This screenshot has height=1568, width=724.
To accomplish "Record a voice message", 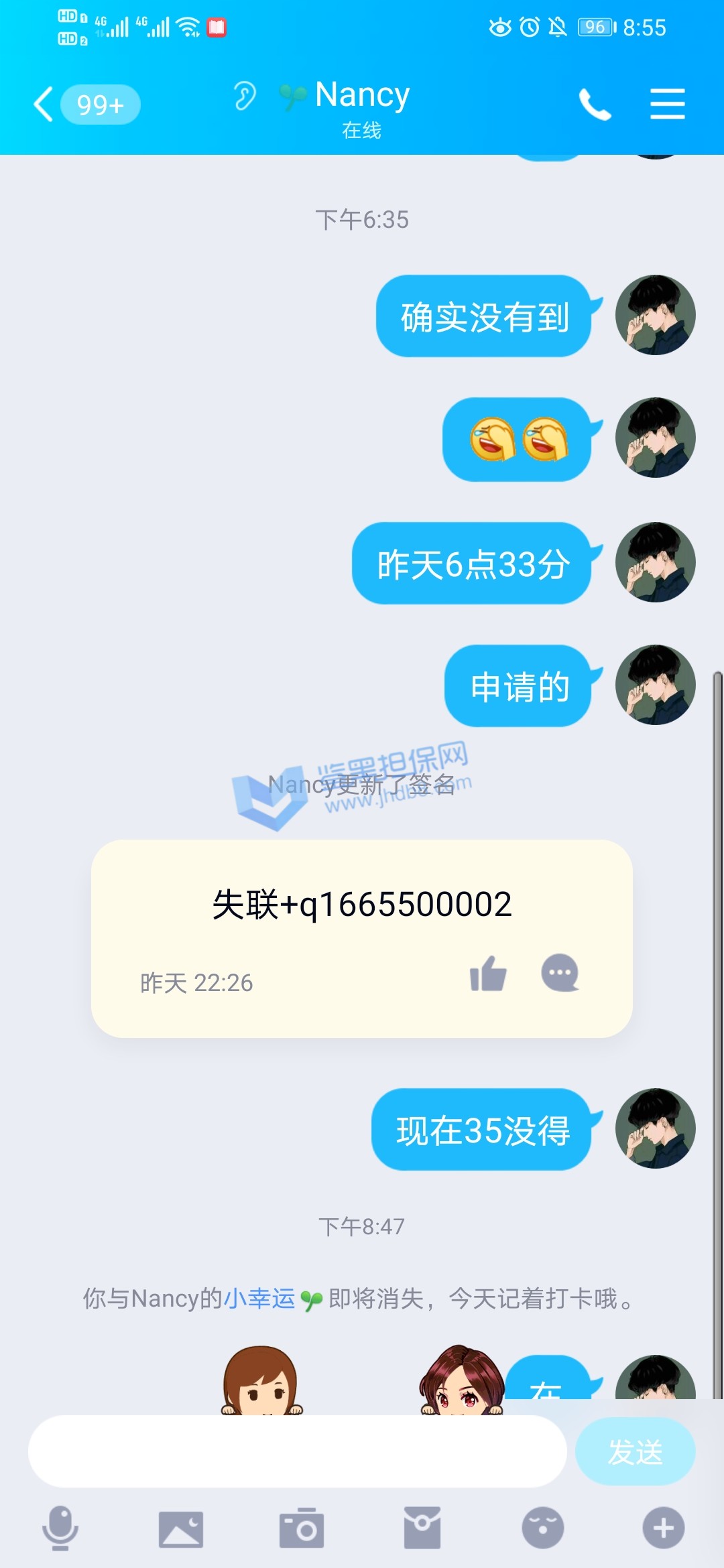I will point(60,1528).
